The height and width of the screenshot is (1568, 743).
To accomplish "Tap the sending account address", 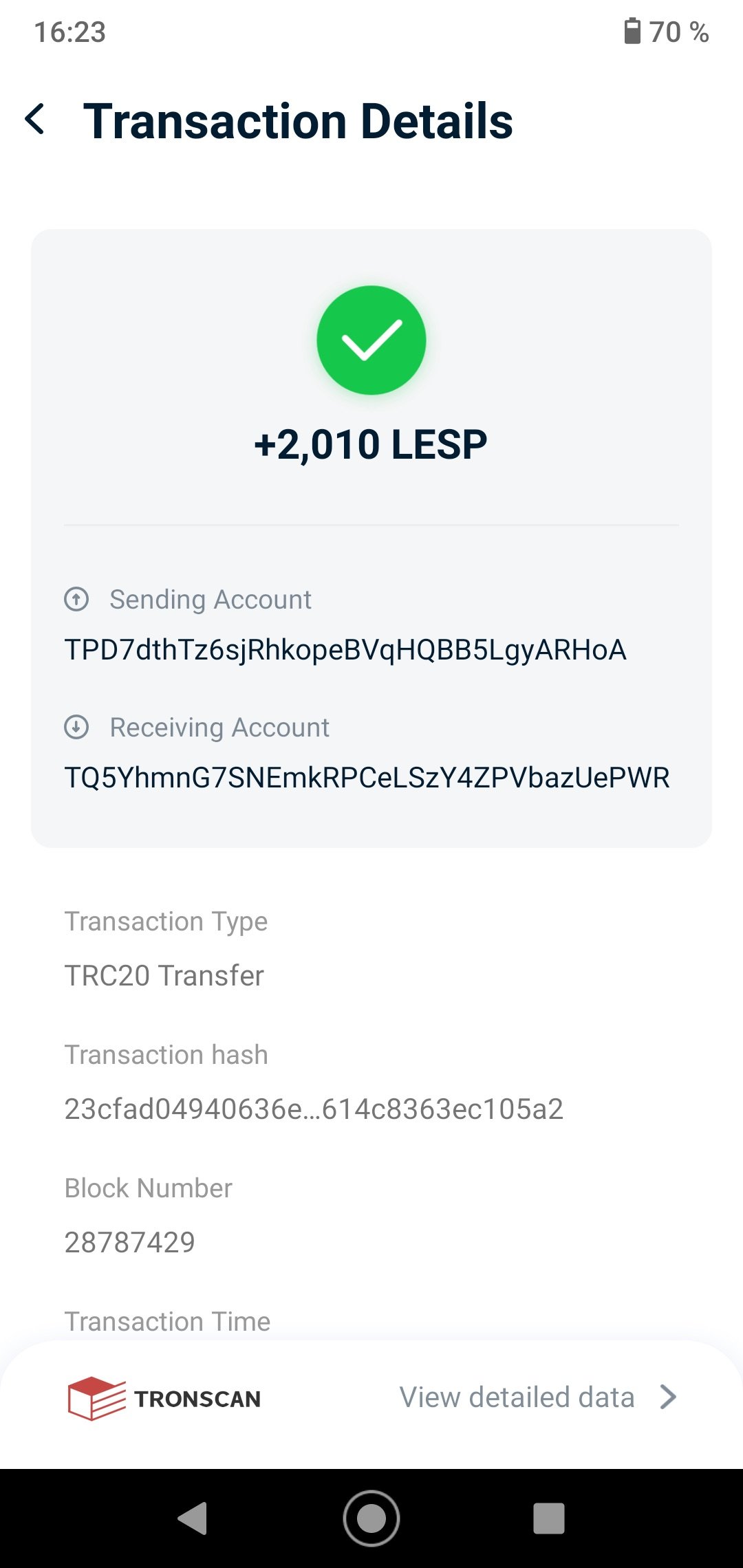I will point(345,650).
